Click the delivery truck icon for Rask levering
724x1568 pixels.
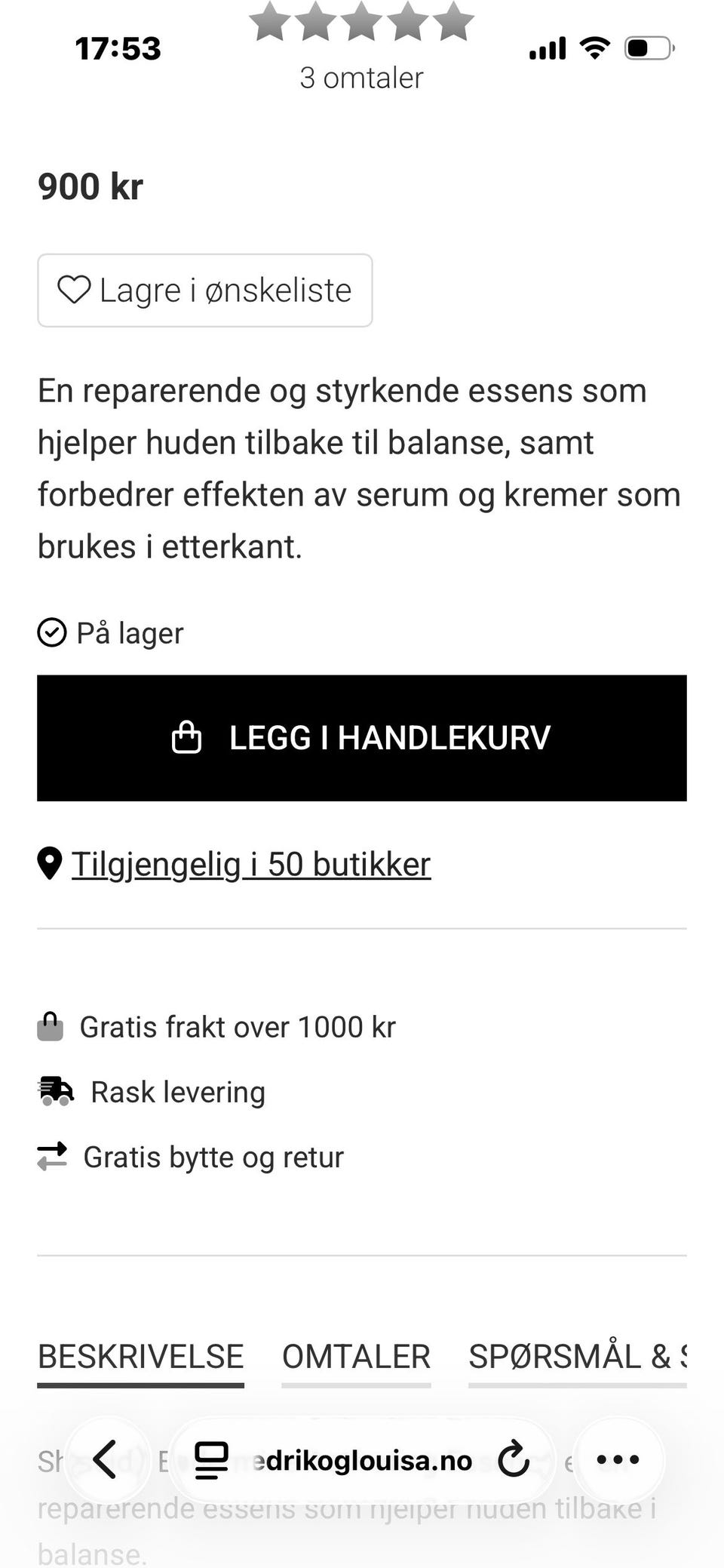tap(54, 1091)
